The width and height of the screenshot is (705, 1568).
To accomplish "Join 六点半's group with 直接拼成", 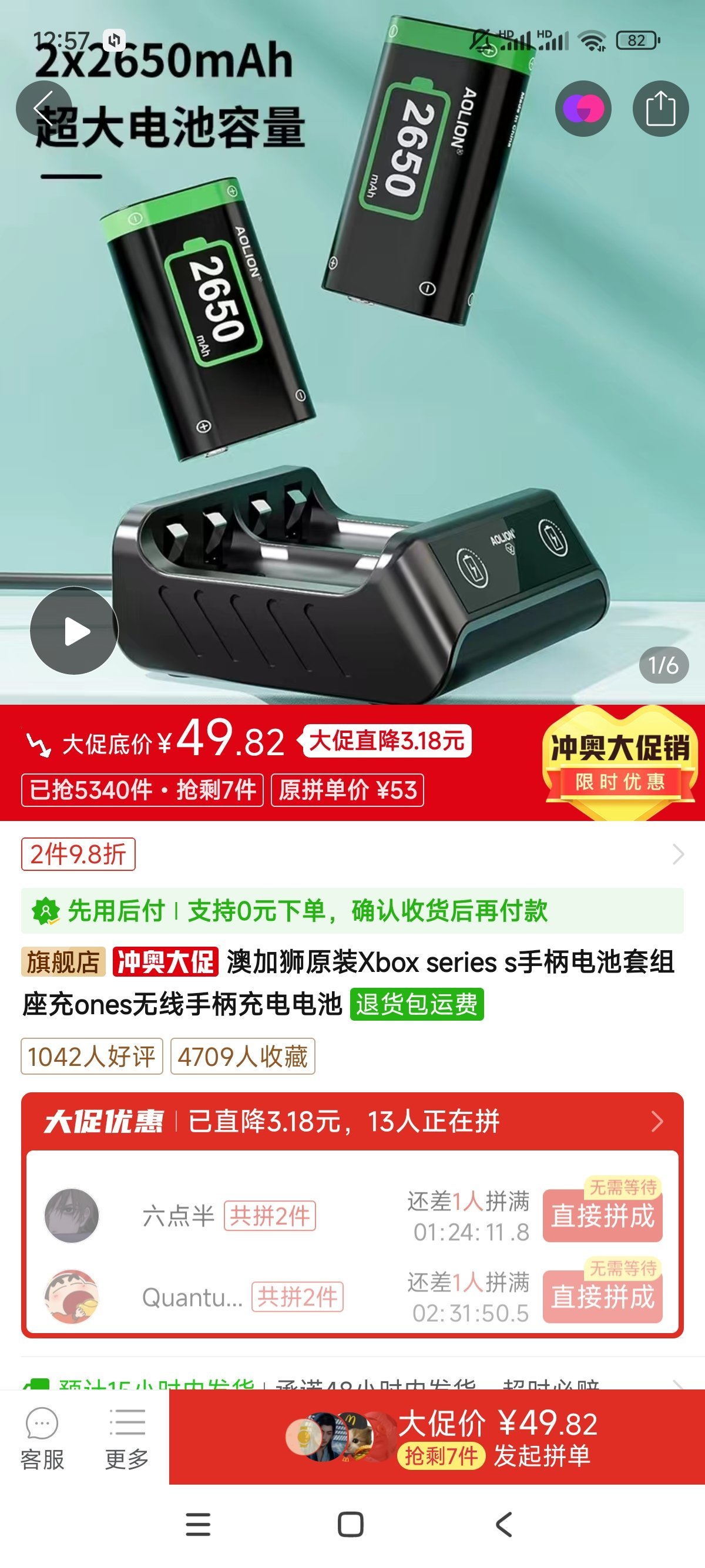I will pos(602,1216).
